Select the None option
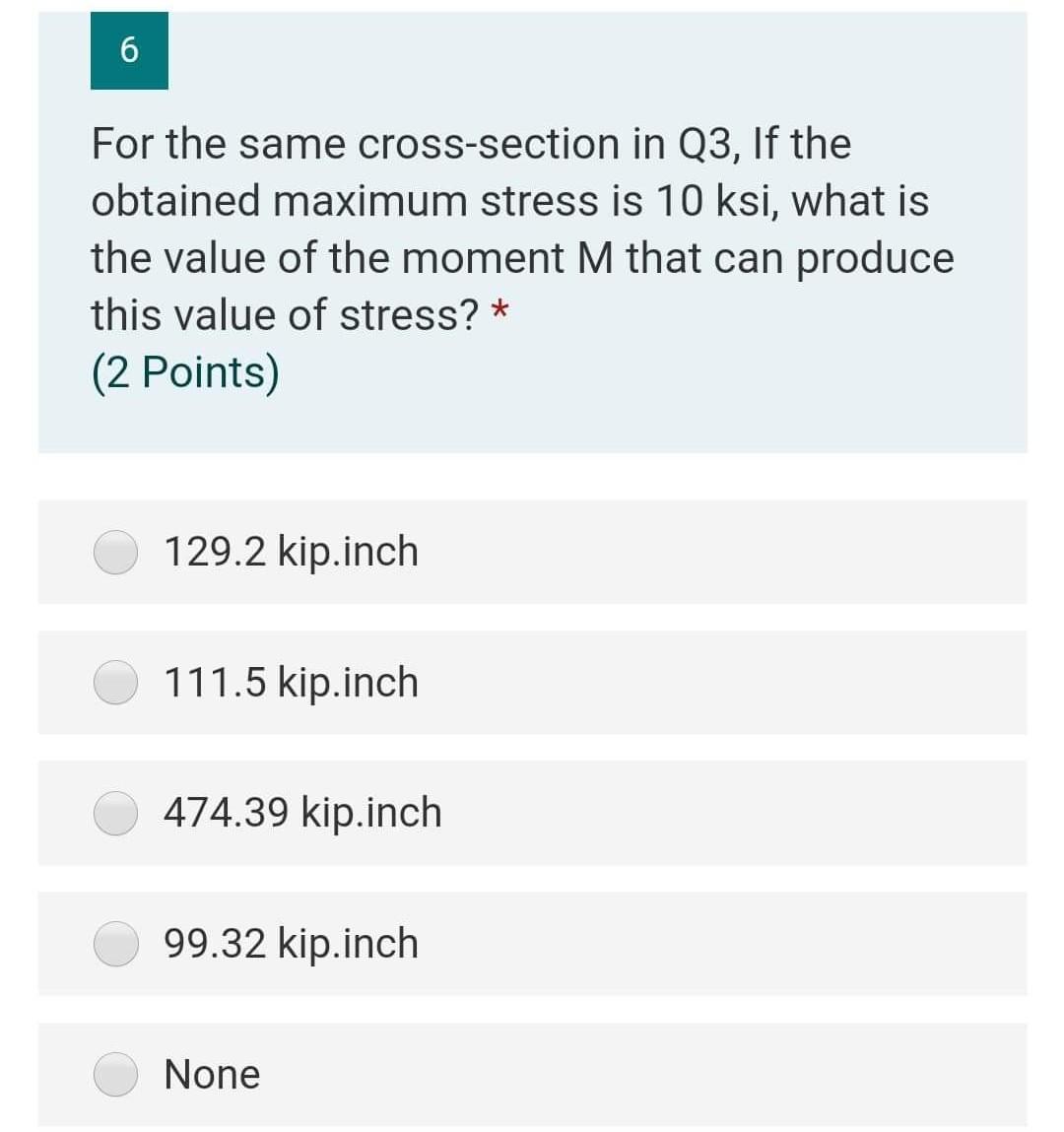The height and width of the screenshot is (1132, 1064). (115, 1074)
